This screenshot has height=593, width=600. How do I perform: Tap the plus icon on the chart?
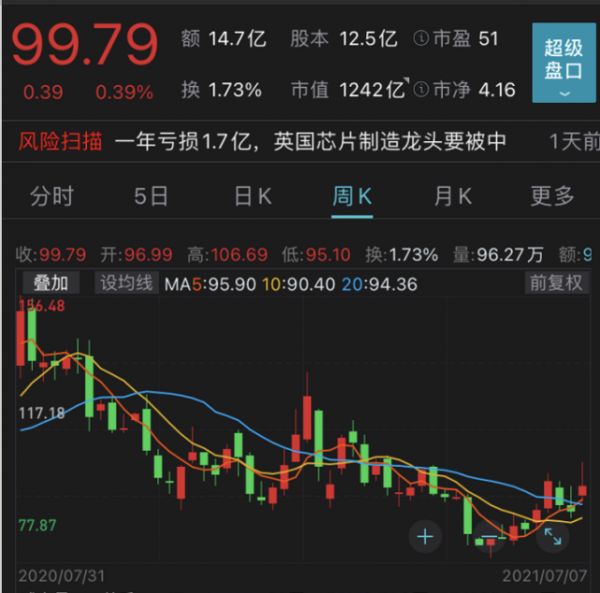(425, 537)
